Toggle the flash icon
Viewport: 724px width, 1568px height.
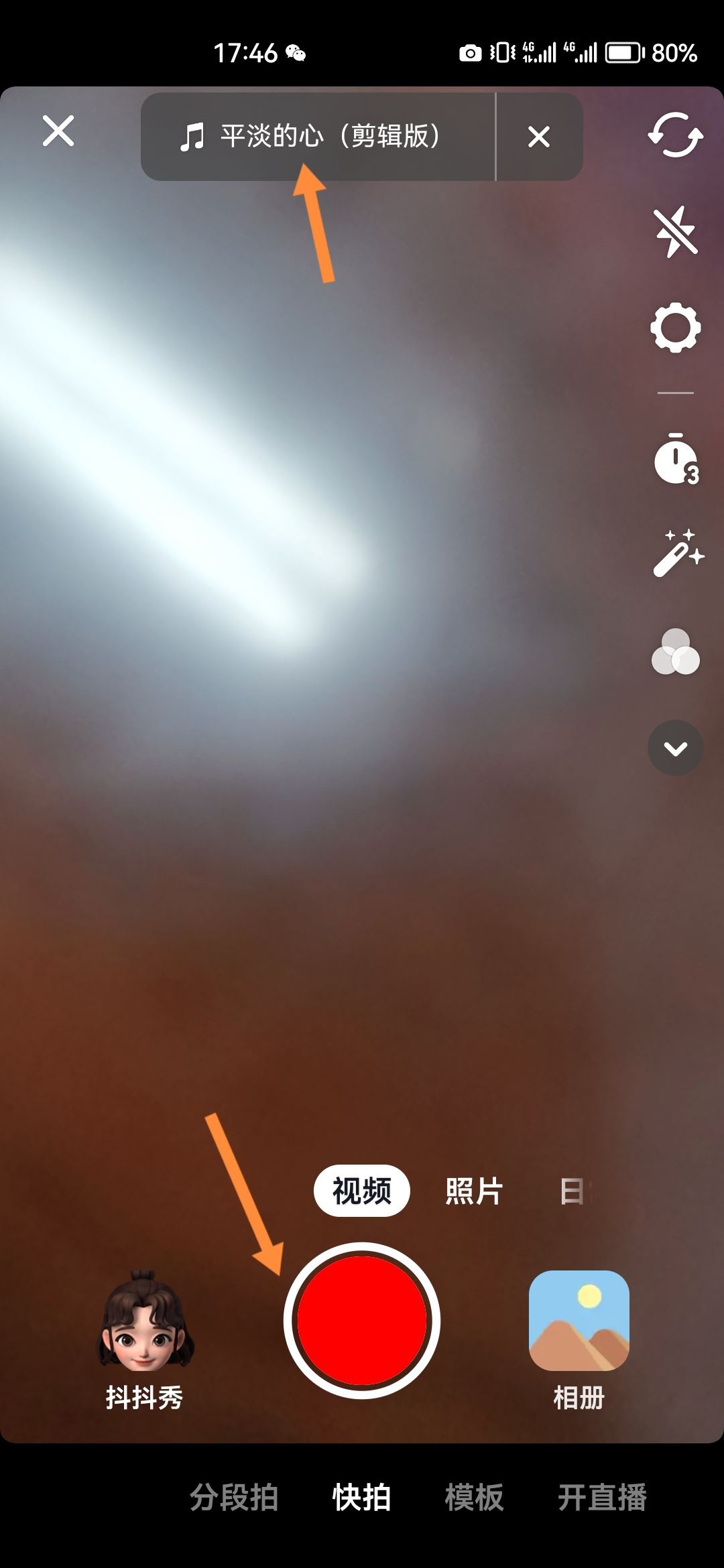pos(675,232)
